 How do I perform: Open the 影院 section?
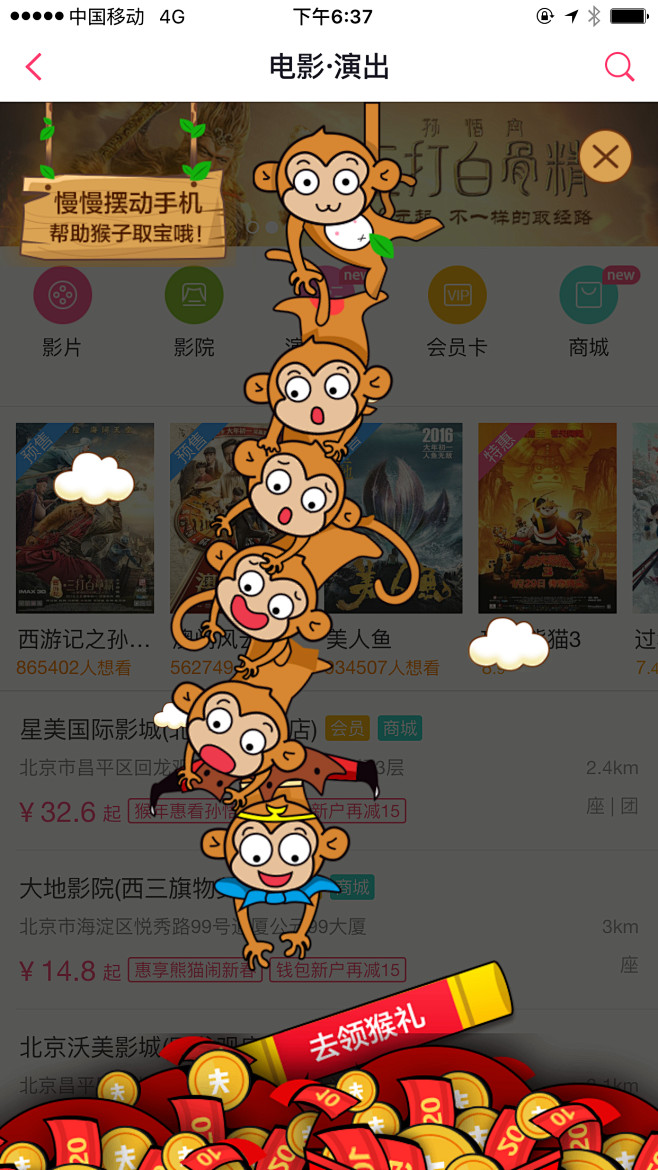pyautogui.click(x=194, y=312)
